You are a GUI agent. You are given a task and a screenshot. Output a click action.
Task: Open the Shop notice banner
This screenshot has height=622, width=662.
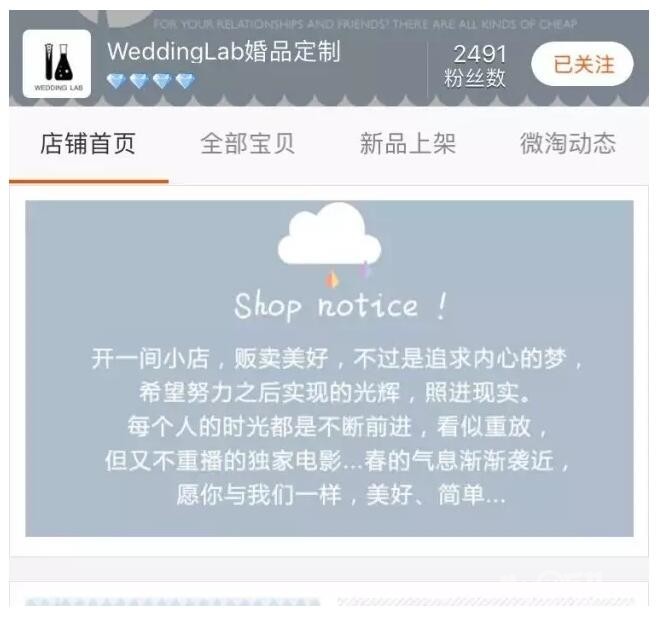[x=329, y=369]
